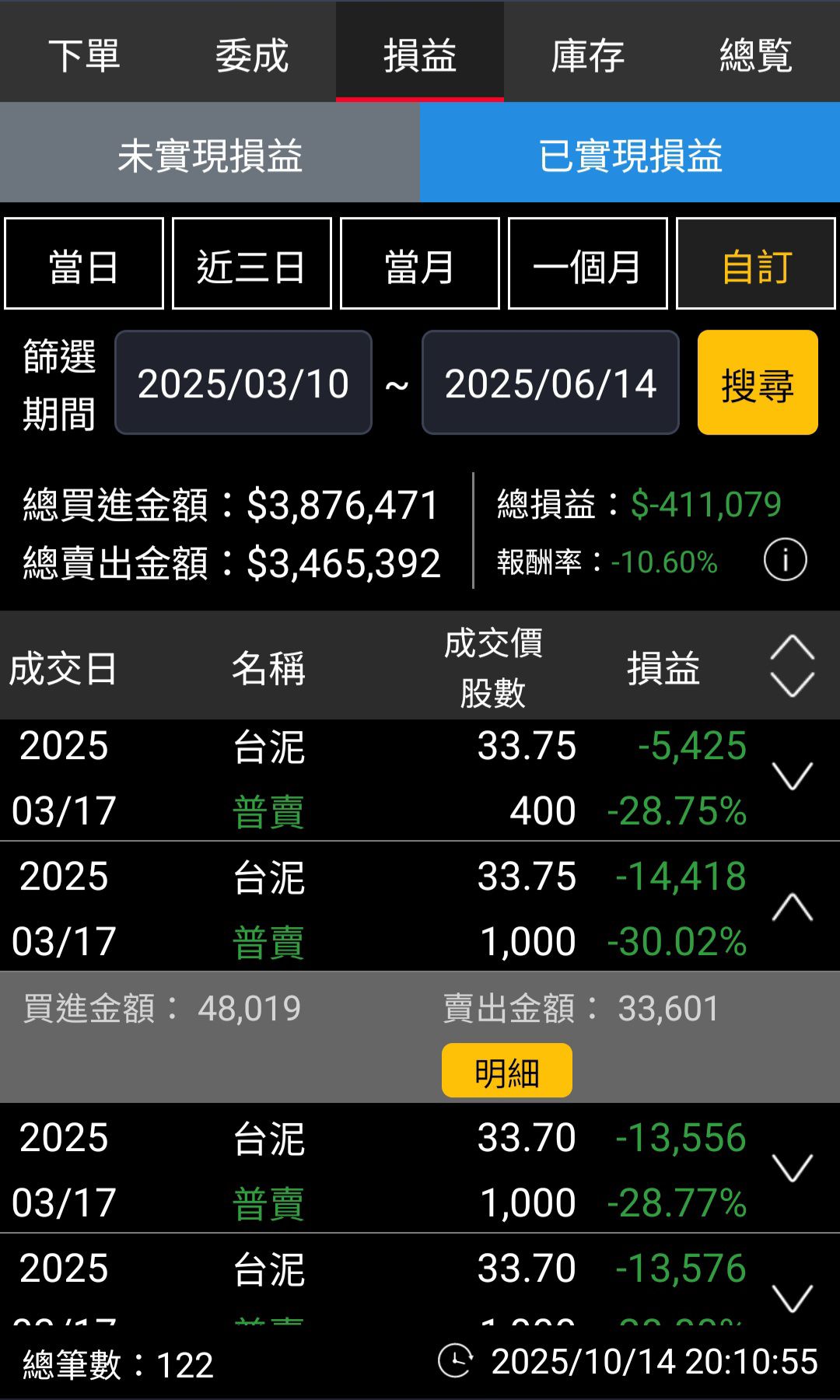The image size is (840, 1400).
Task: Change the start date 2025/03/10
Action: tap(243, 383)
